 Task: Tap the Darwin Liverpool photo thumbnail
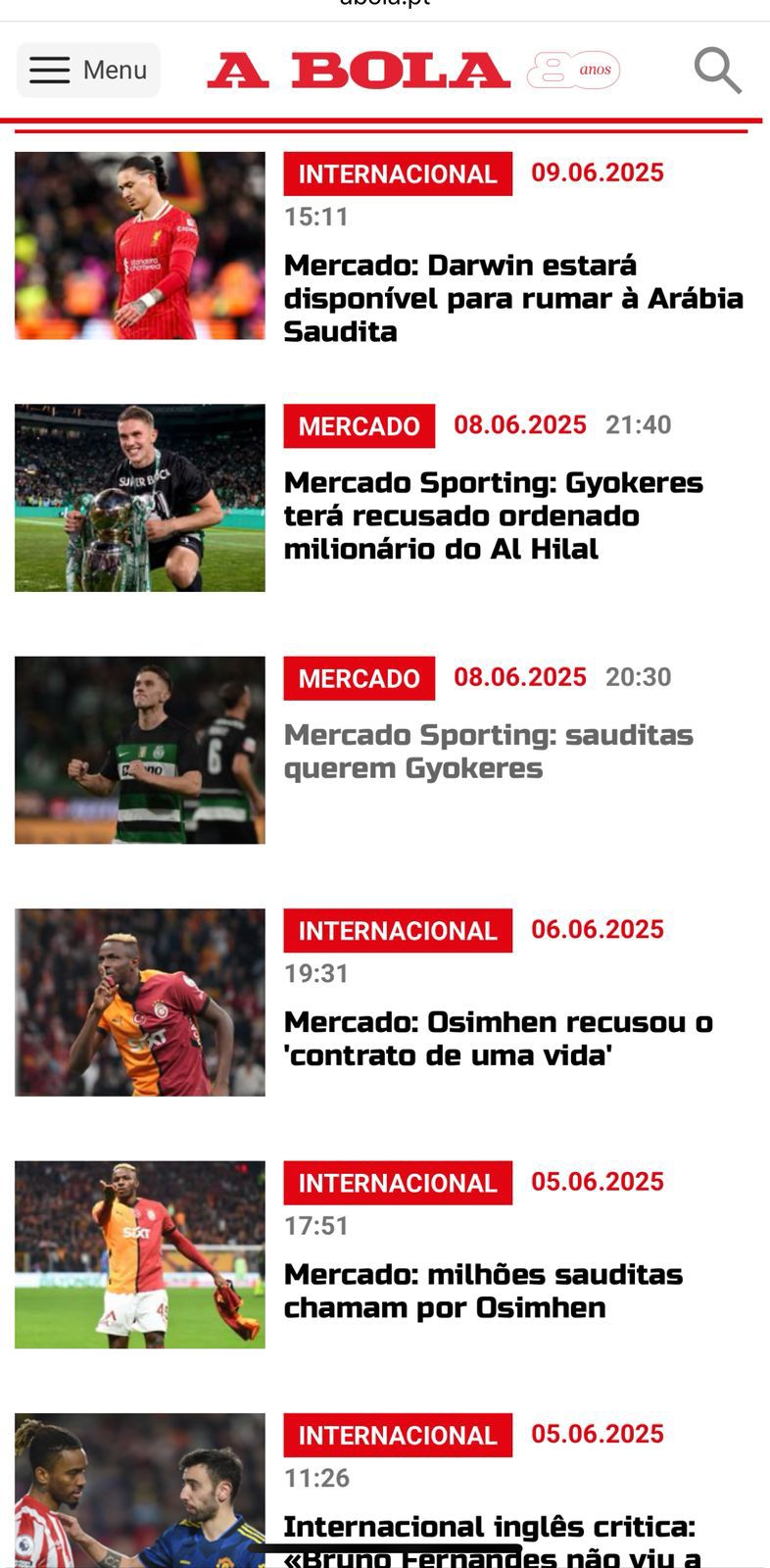[x=139, y=245]
